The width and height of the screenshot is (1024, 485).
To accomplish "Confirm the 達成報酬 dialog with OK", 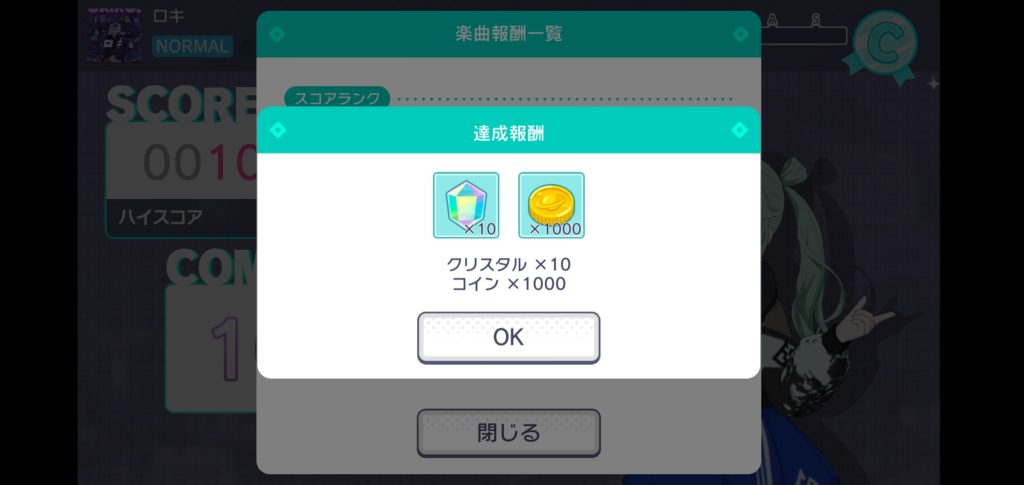I will click(x=508, y=338).
